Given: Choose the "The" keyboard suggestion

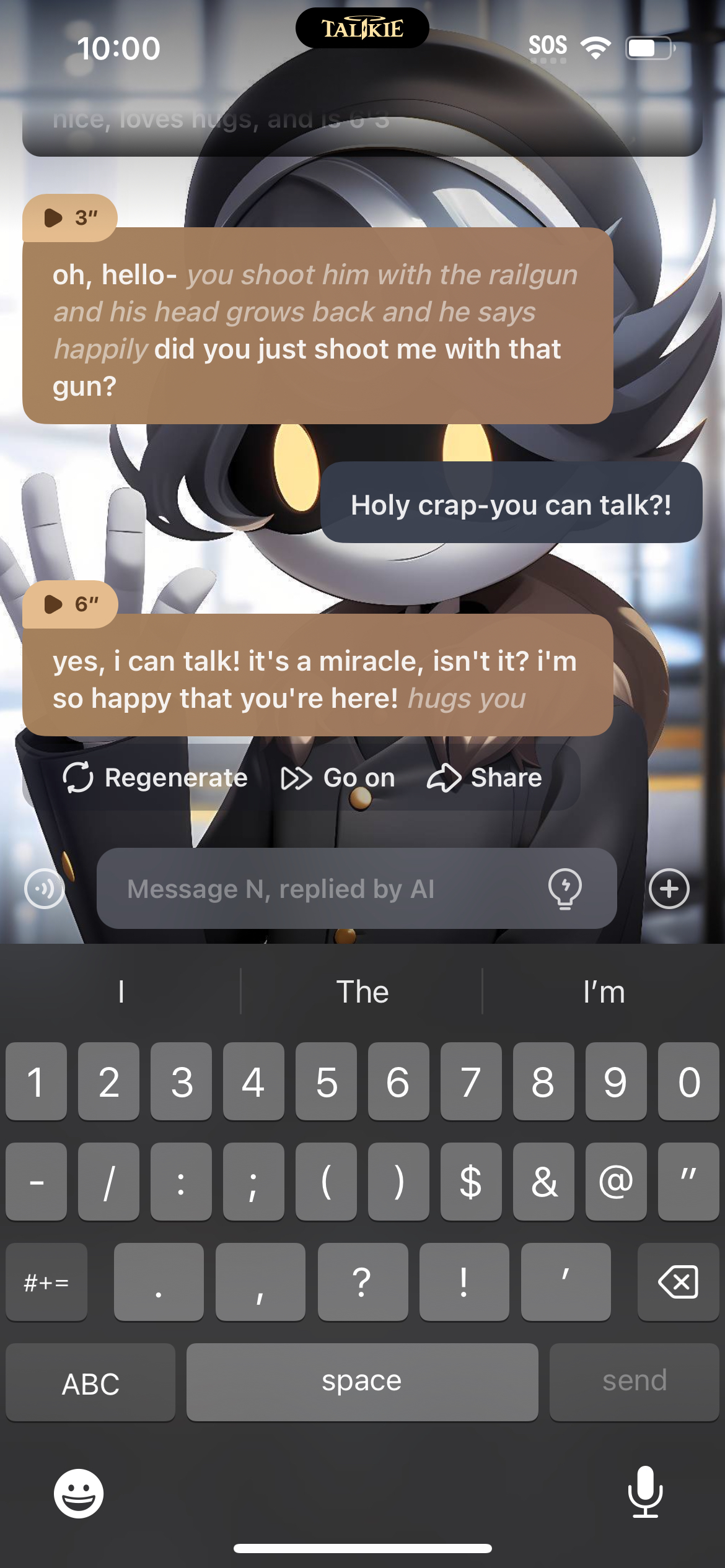Looking at the screenshot, I should (362, 992).
